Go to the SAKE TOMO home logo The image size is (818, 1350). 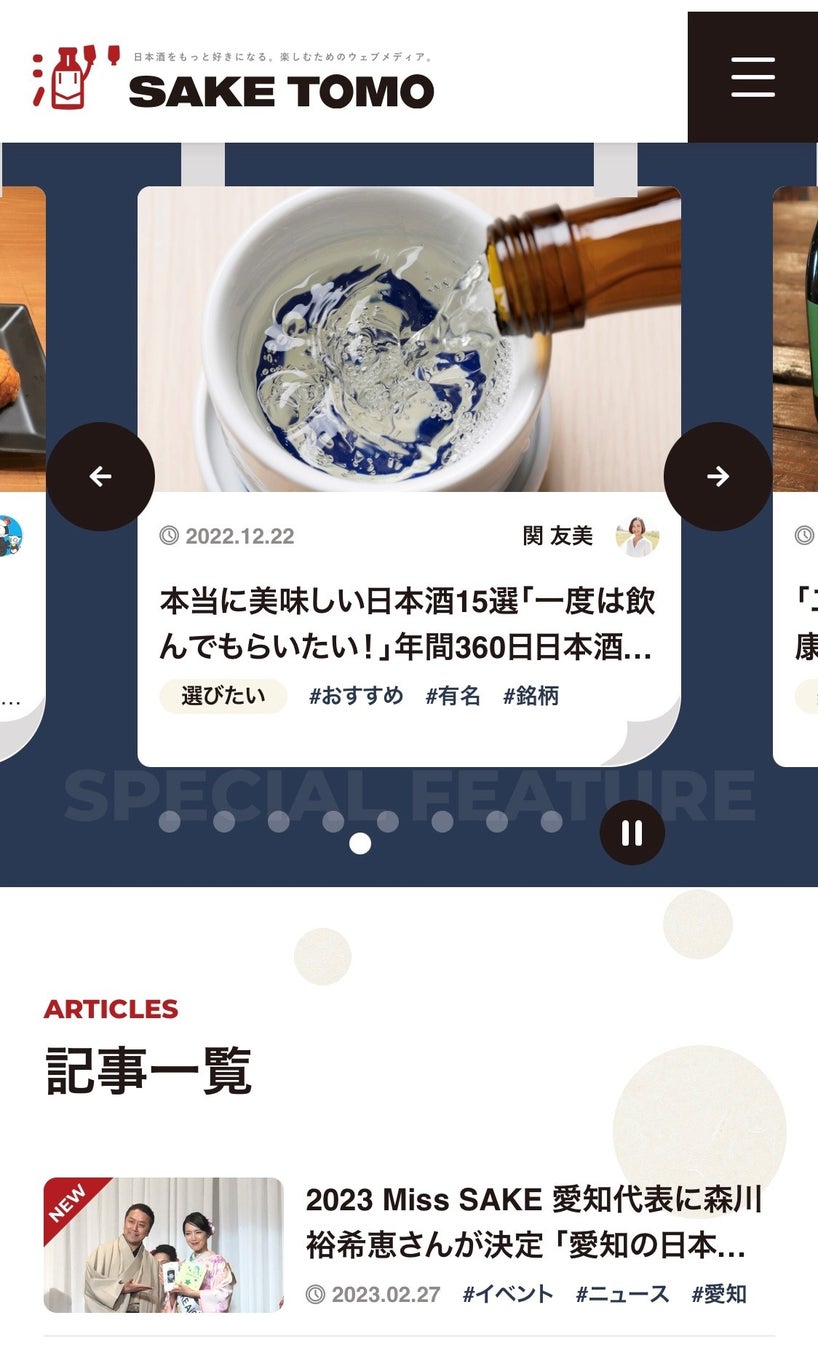pos(233,80)
